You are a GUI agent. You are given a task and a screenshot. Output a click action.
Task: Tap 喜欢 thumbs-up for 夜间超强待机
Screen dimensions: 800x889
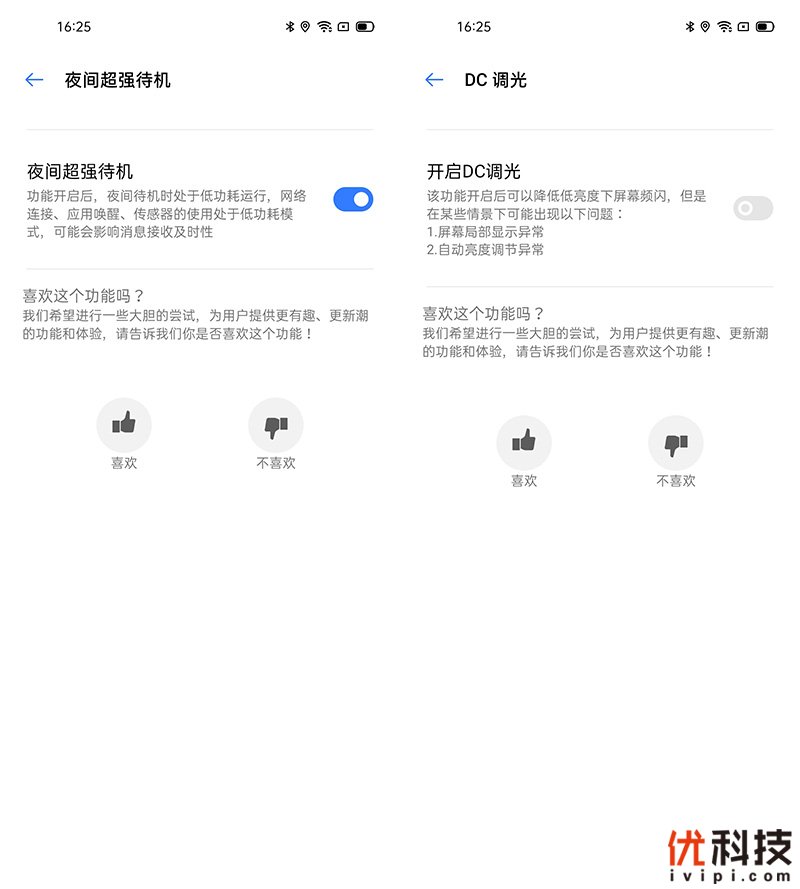point(124,425)
